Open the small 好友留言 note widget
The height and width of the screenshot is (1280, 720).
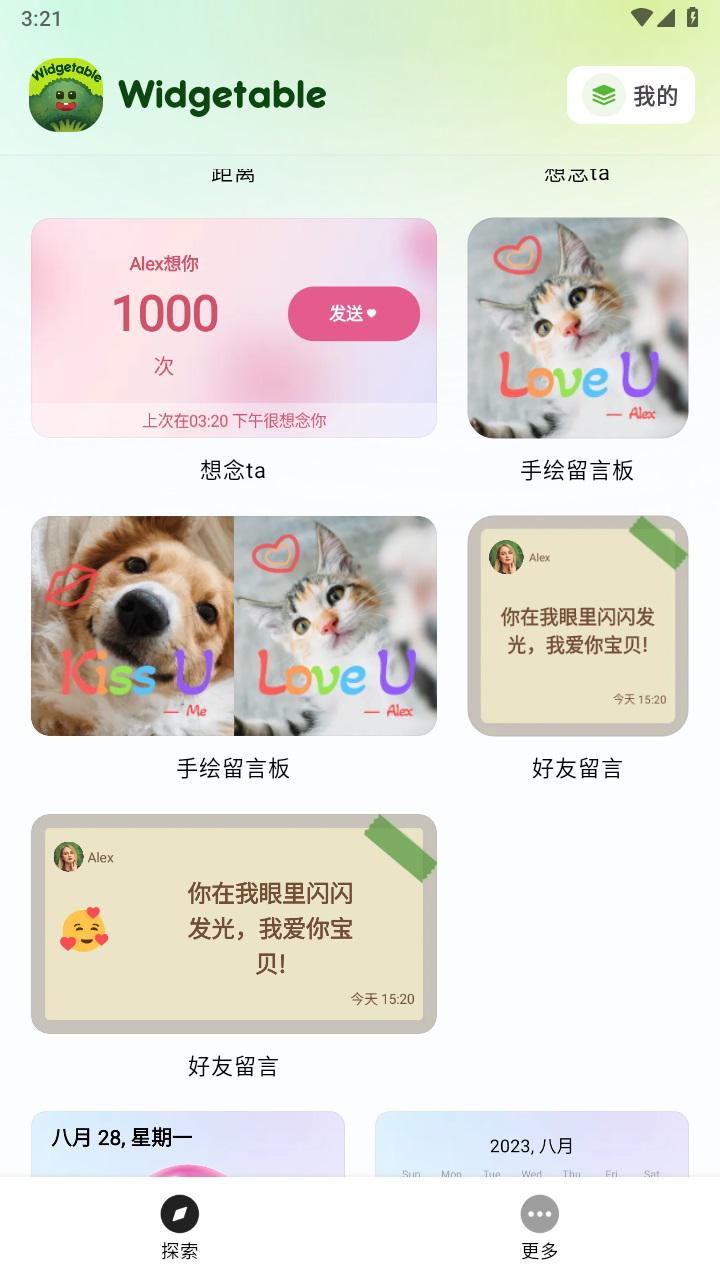click(x=578, y=626)
